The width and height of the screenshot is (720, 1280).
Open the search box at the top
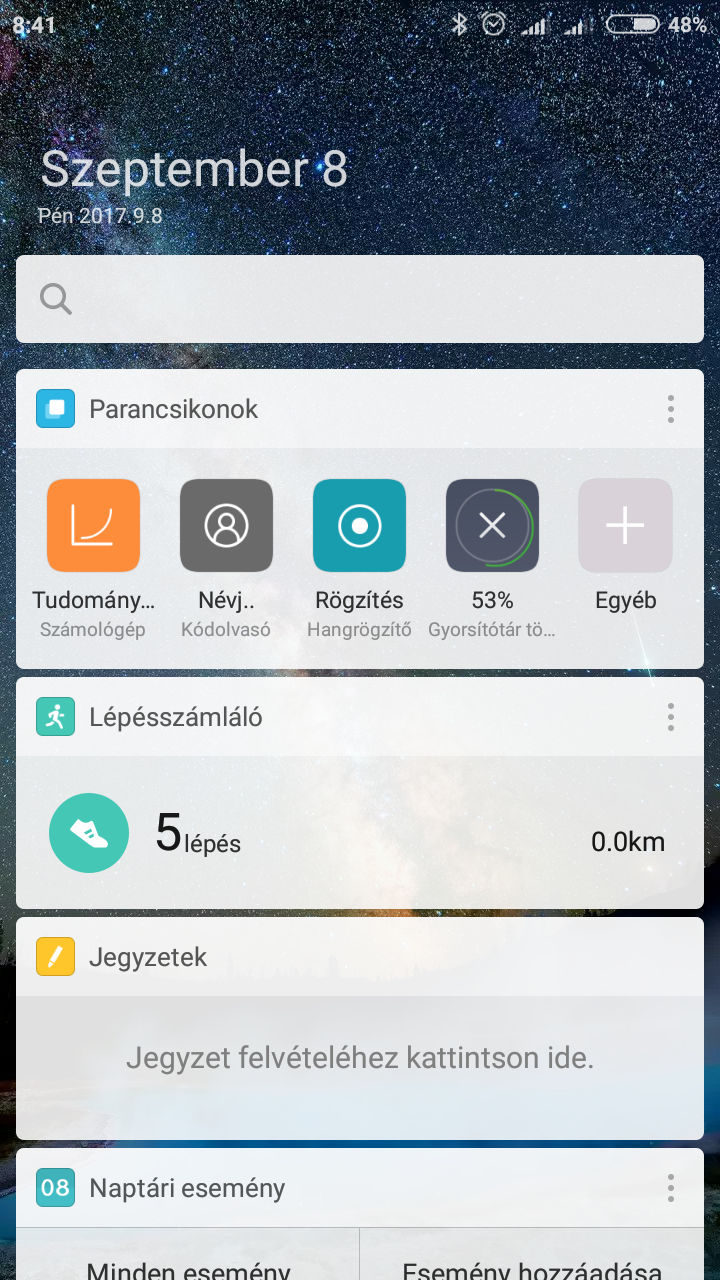(360, 299)
